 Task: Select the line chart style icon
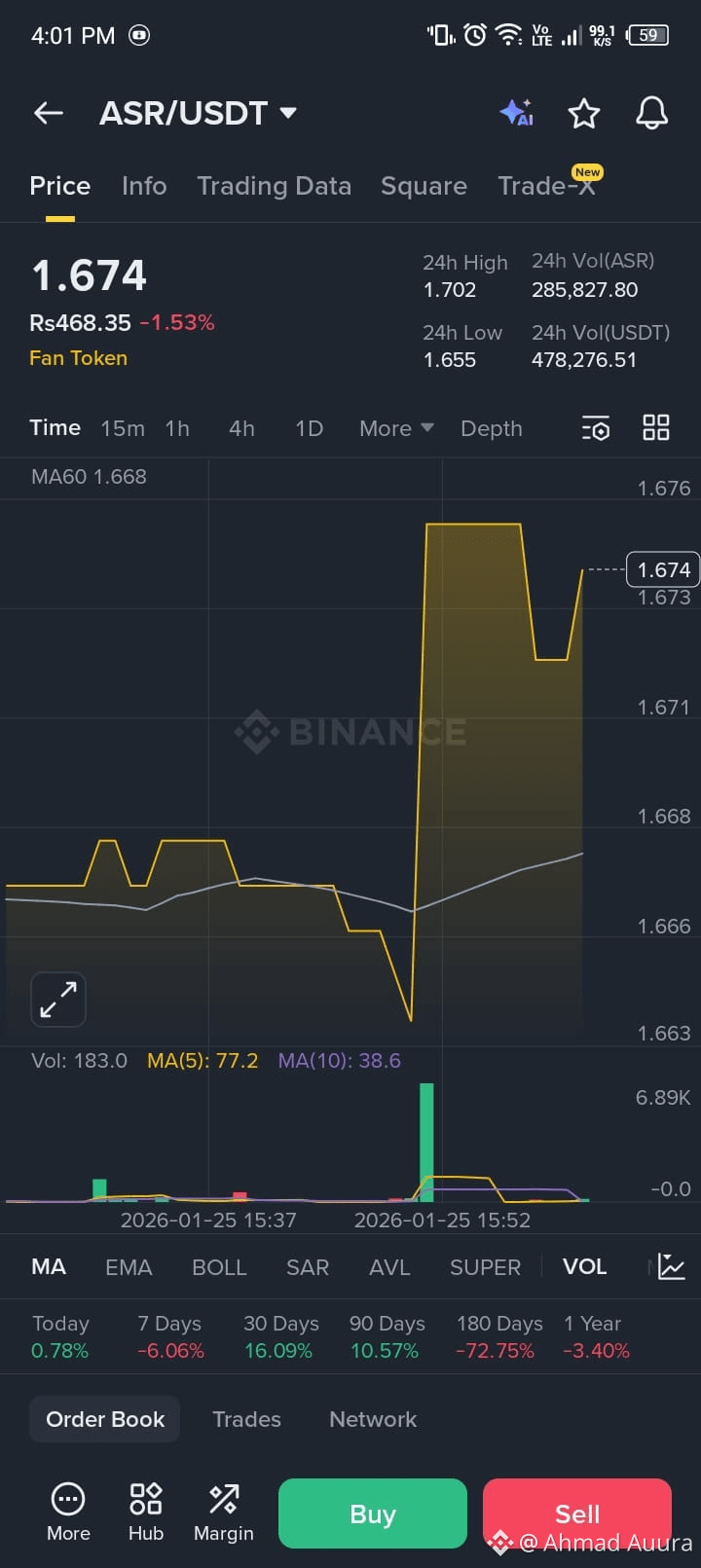pyautogui.click(x=670, y=1266)
